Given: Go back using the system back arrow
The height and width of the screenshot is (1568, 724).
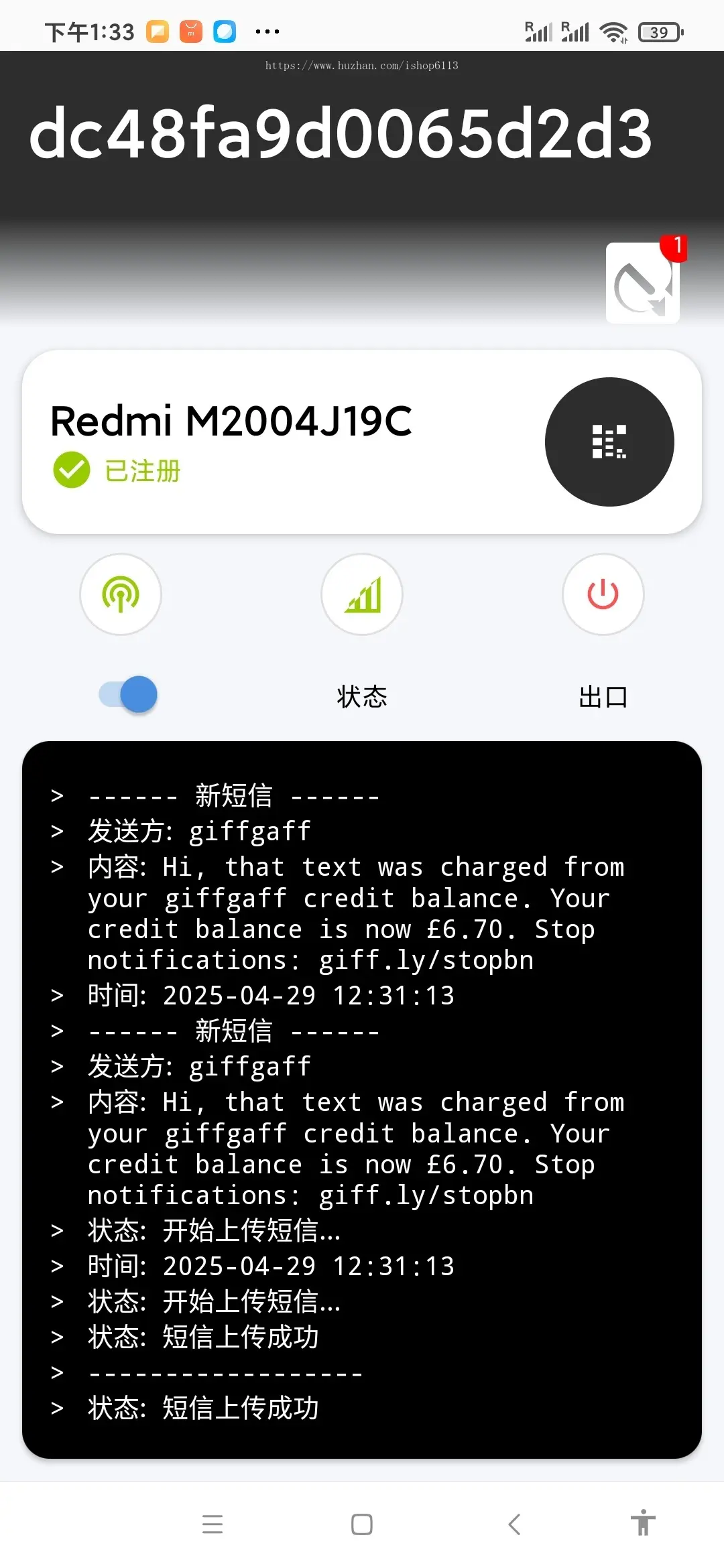Looking at the screenshot, I should pos(514,1524).
